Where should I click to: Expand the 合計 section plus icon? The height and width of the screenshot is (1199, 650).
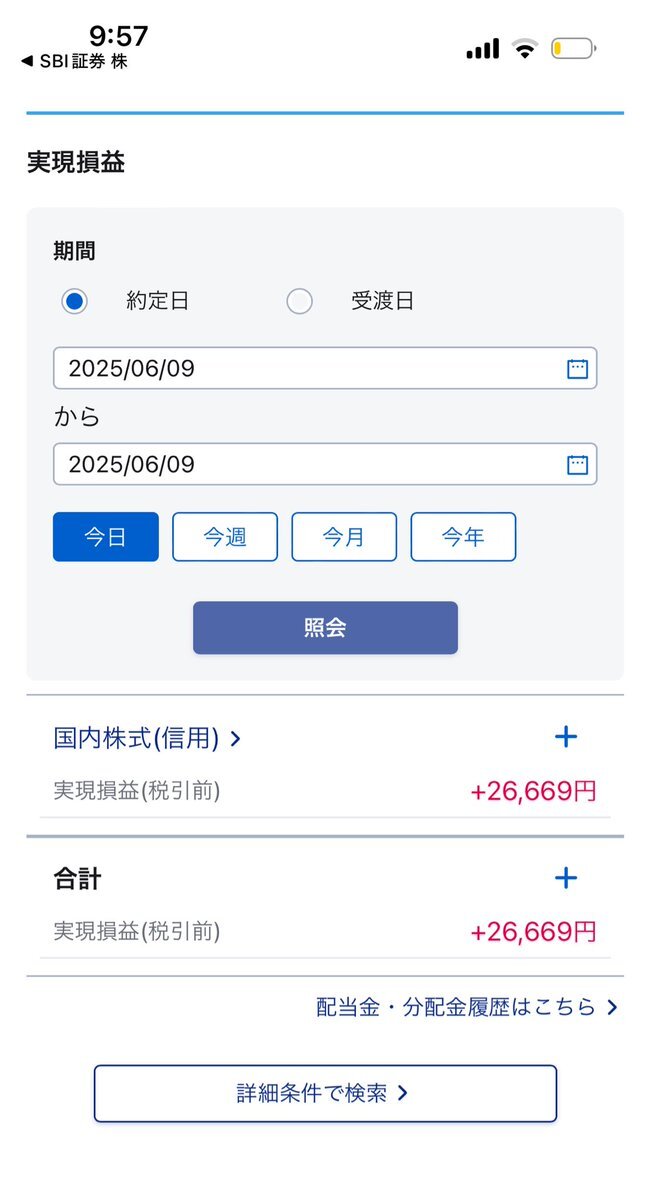point(566,878)
